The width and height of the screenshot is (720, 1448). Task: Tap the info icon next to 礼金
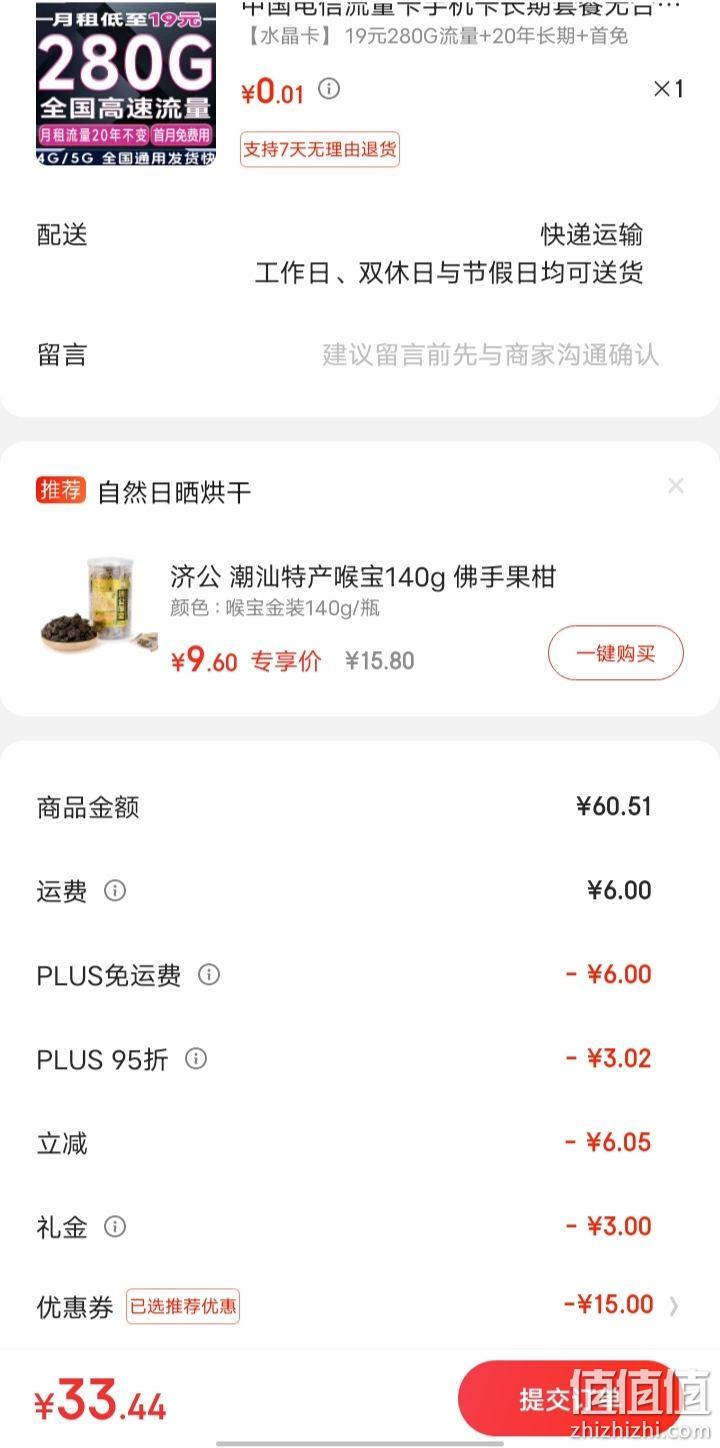pyautogui.click(x=115, y=1226)
